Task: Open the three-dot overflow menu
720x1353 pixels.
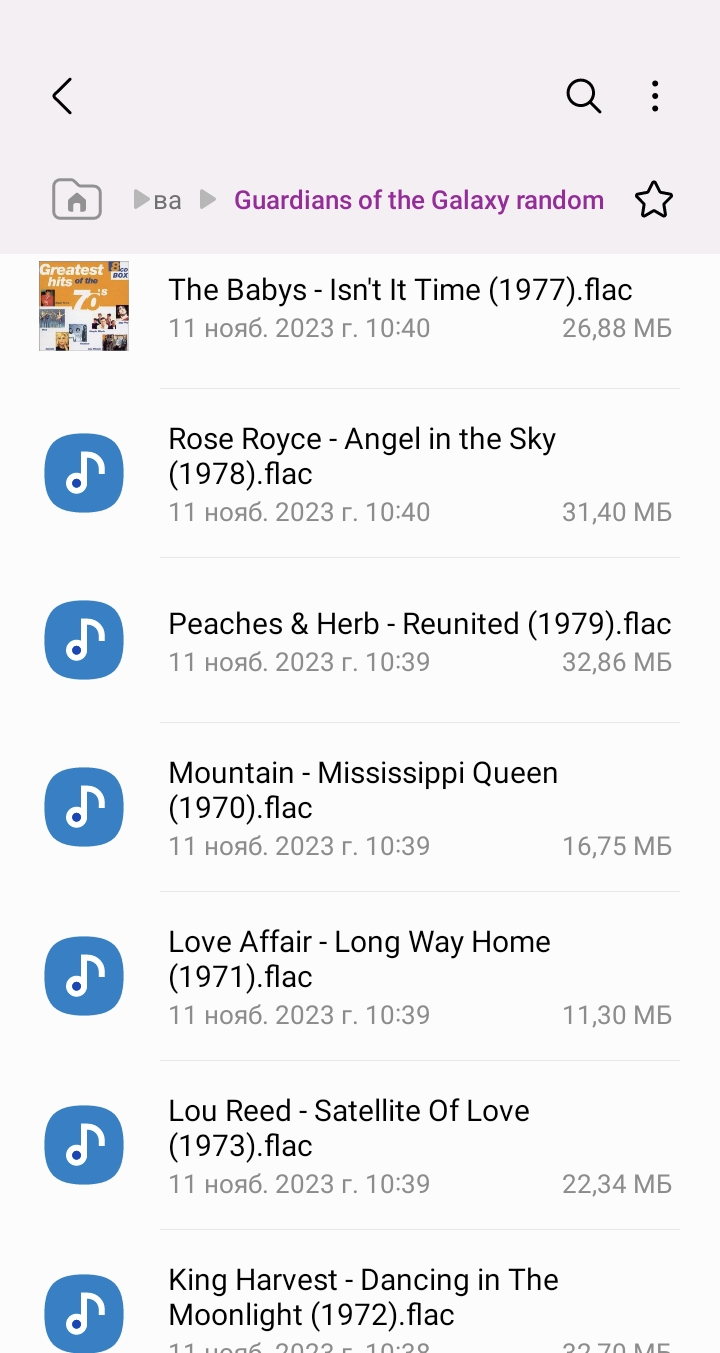Action: tap(655, 97)
